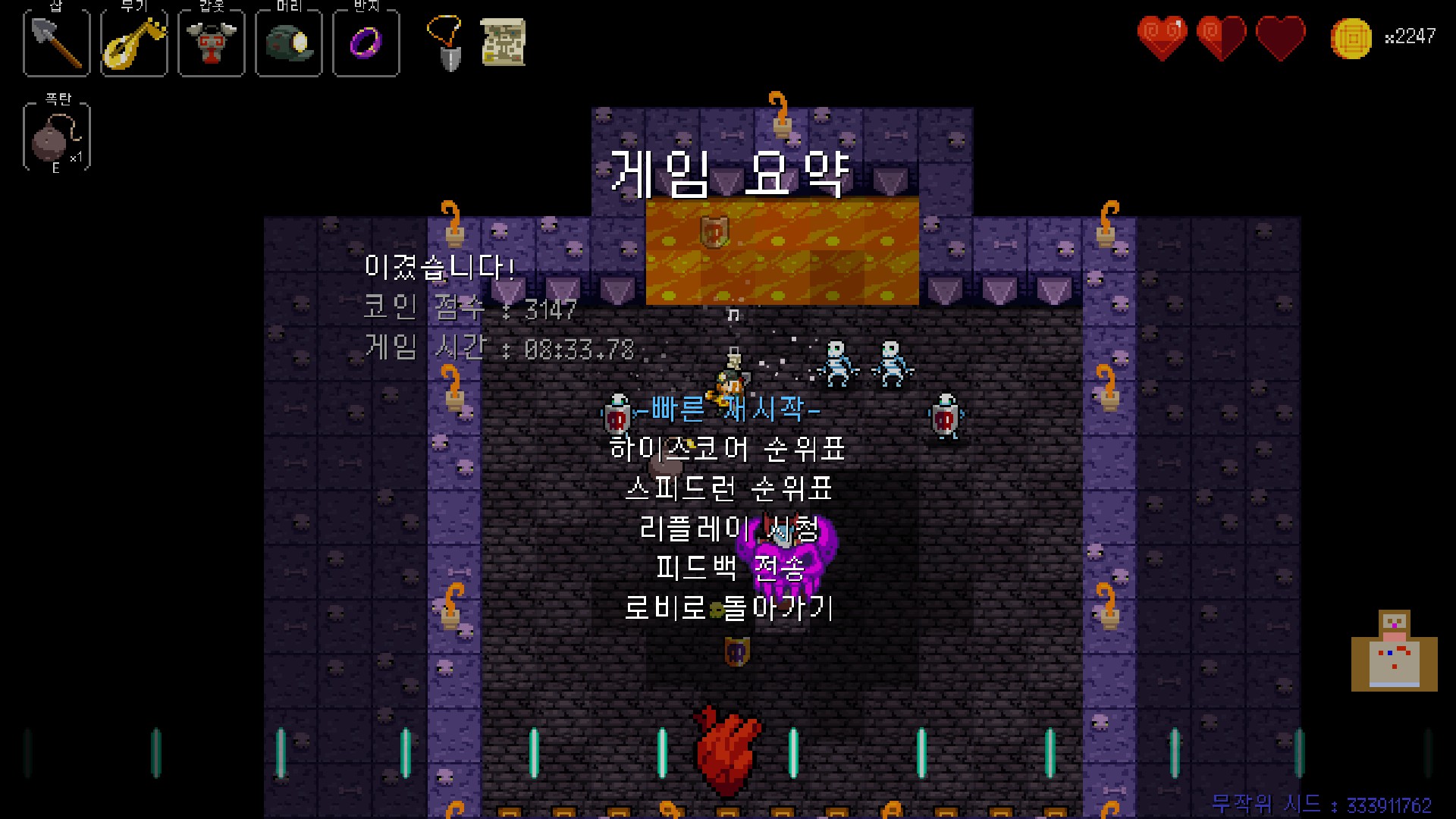
Task: Select 빠른 재시작 to restart quickly
Action: click(x=728, y=410)
